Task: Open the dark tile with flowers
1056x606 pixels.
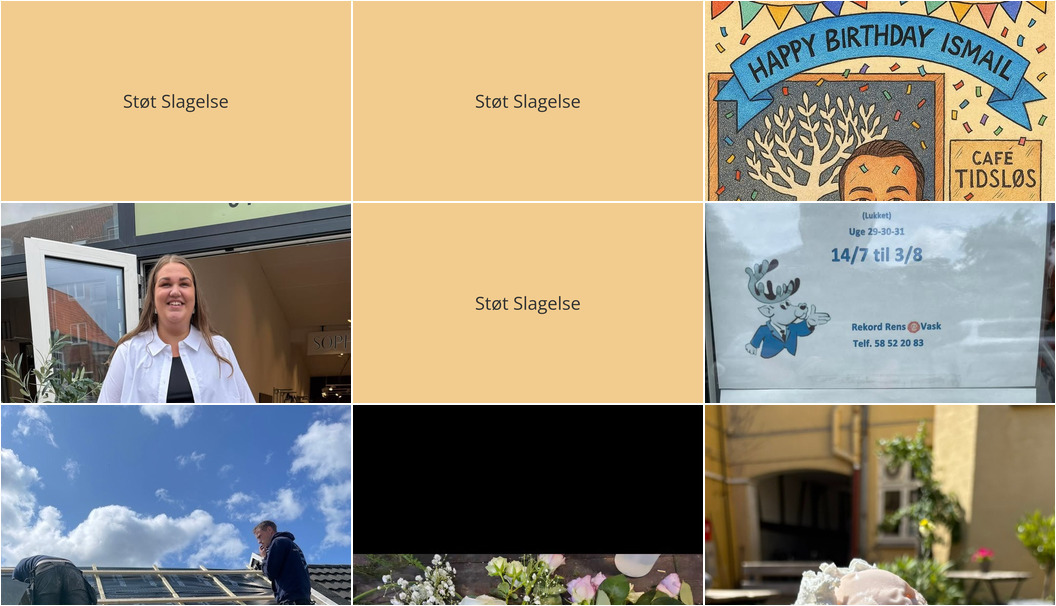Action: 528,505
